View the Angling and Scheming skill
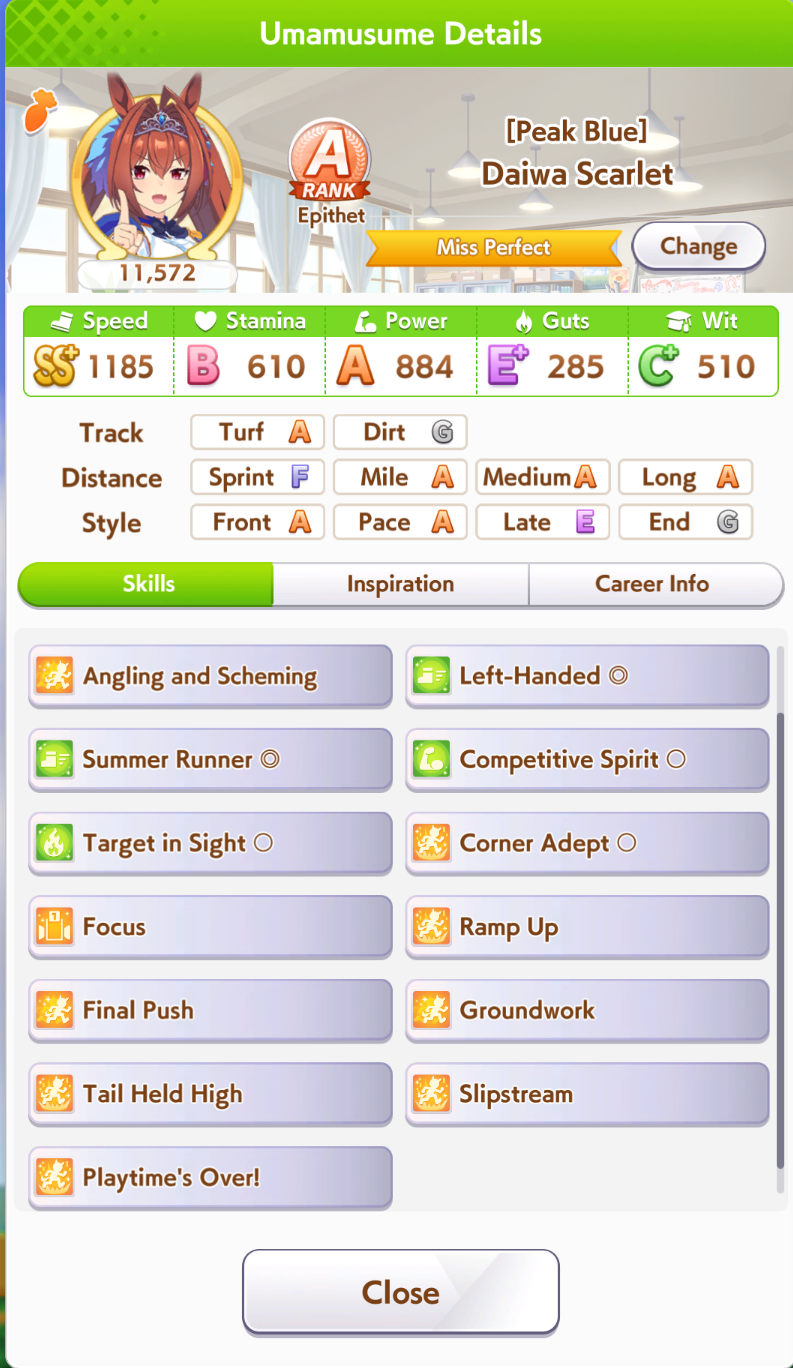The width and height of the screenshot is (793, 1368). (x=210, y=677)
